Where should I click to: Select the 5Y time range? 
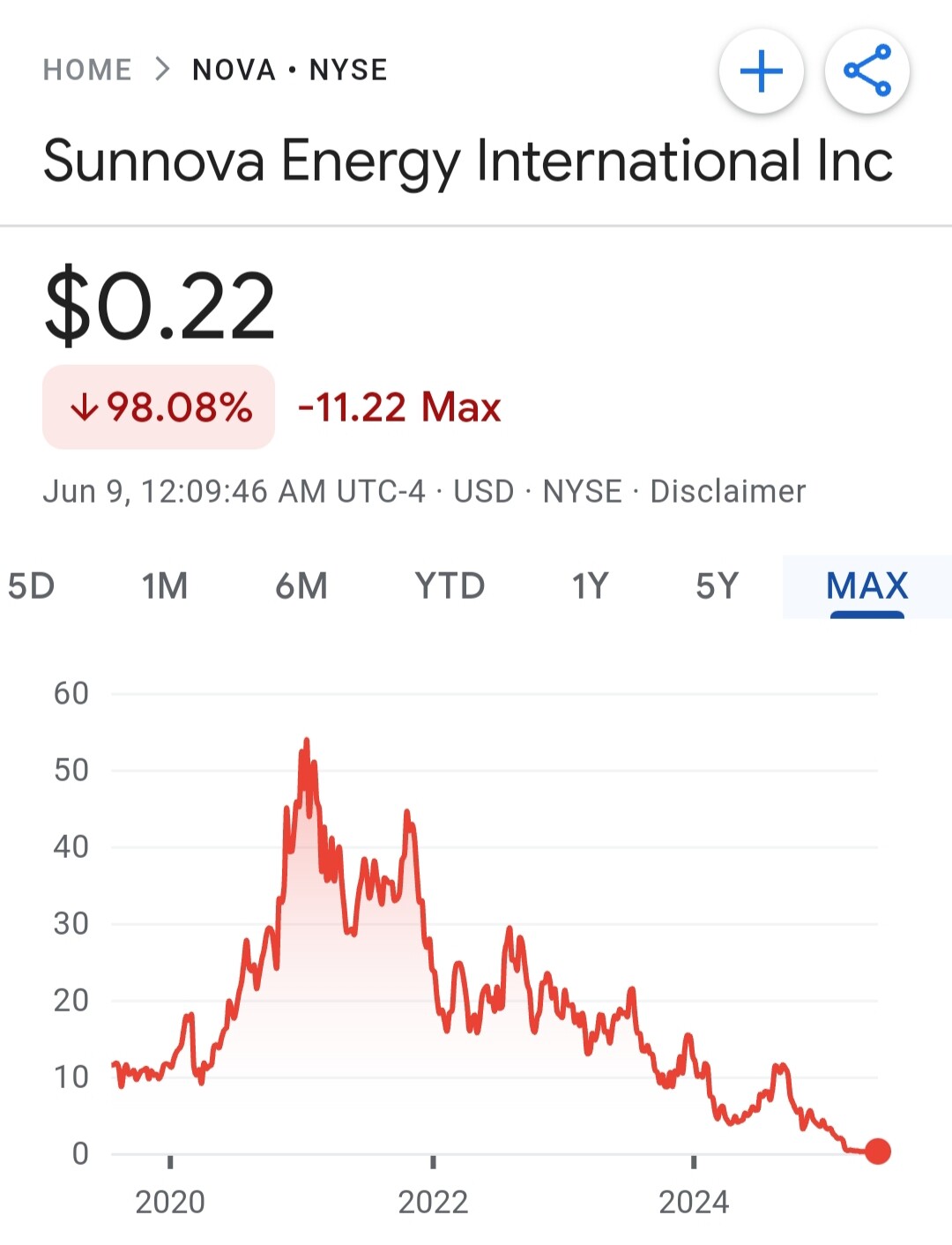click(x=717, y=586)
